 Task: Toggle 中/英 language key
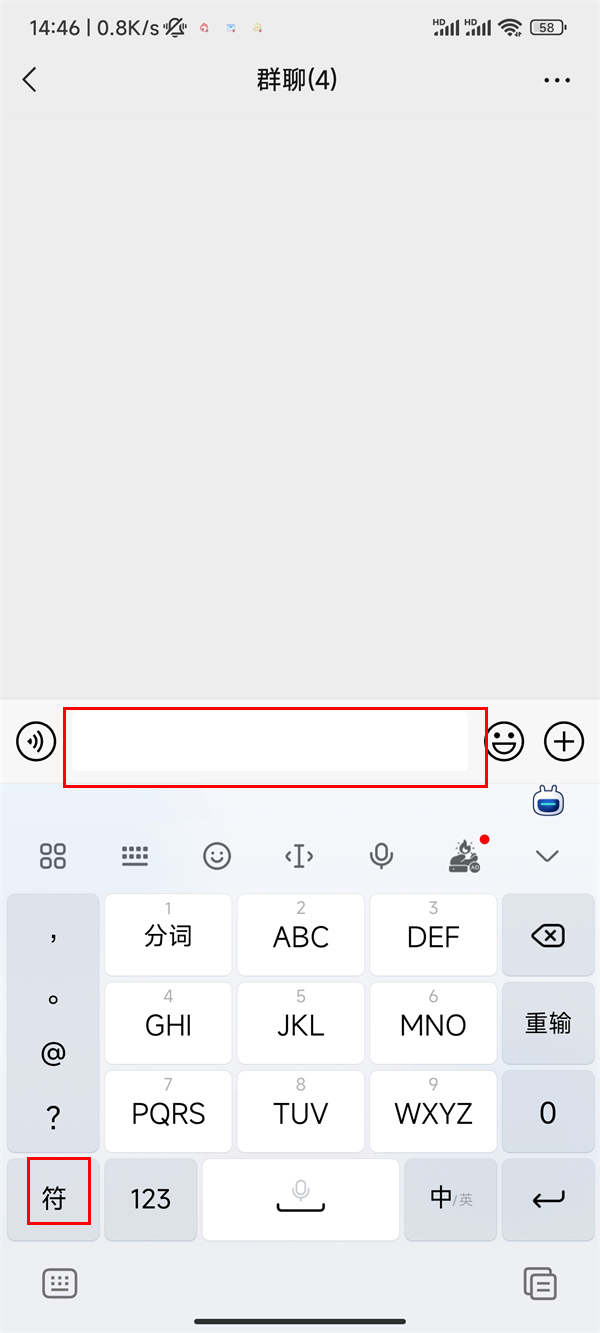click(450, 1198)
